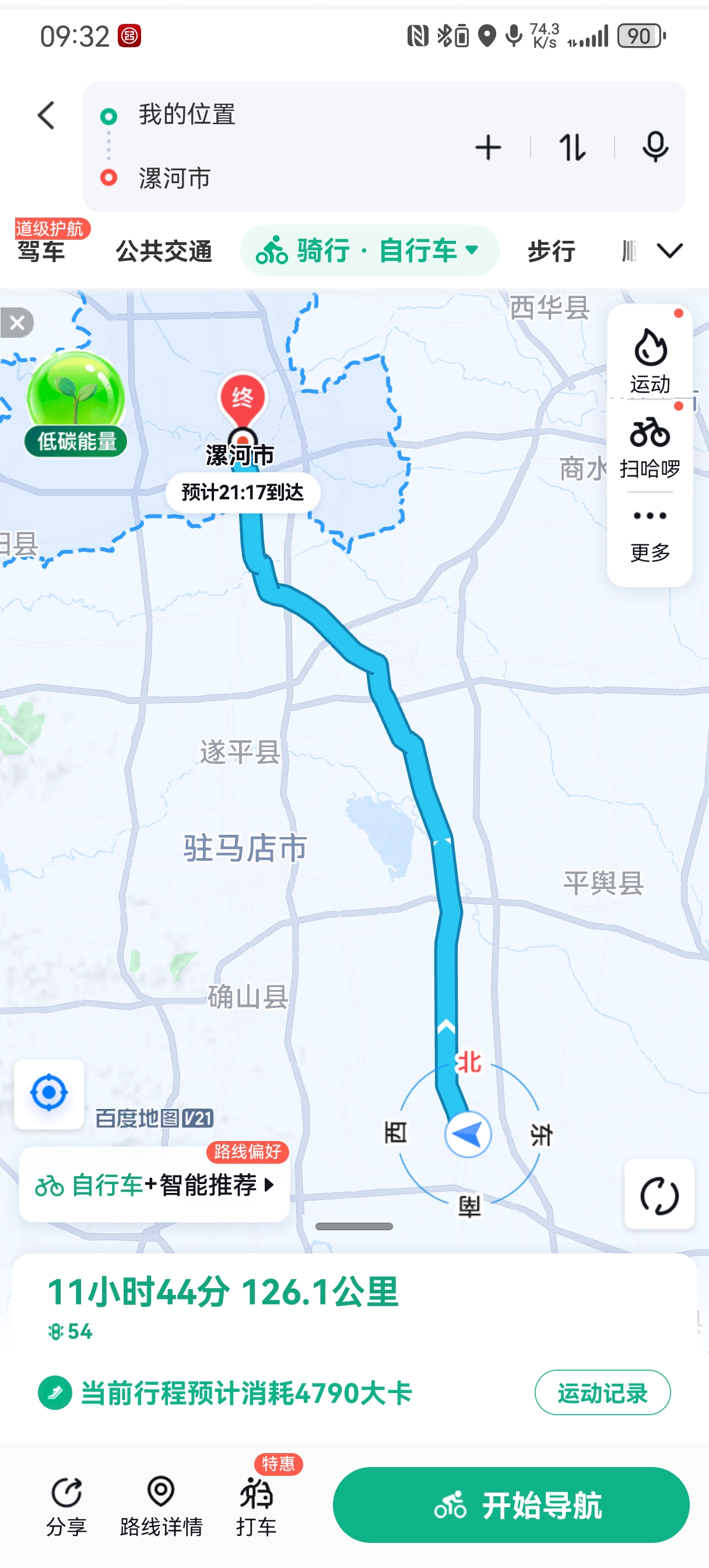This screenshot has width=709, height=1568.
Task: Switch to the 驾车 tab
Action: tap(42, 251)
